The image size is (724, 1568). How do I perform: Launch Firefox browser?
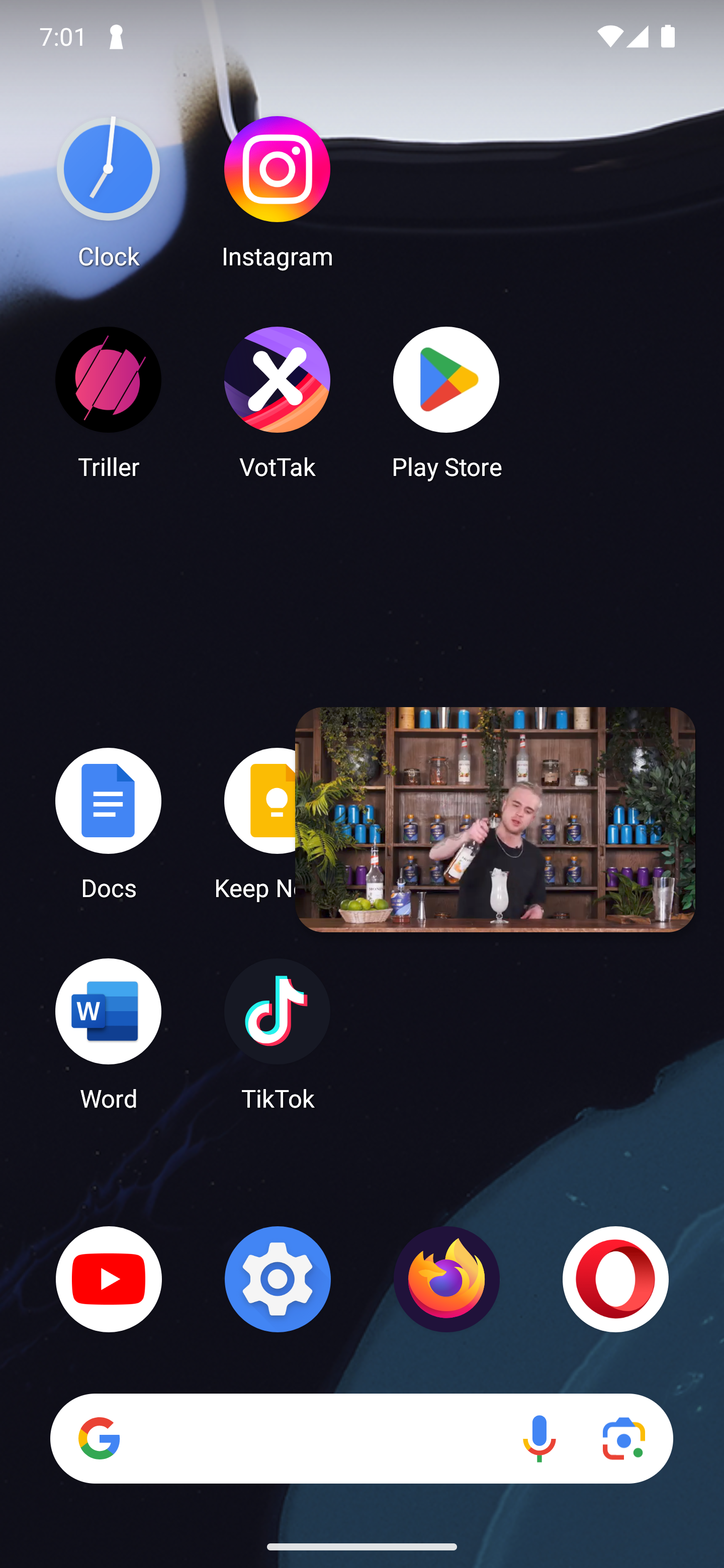[446, 1280]
